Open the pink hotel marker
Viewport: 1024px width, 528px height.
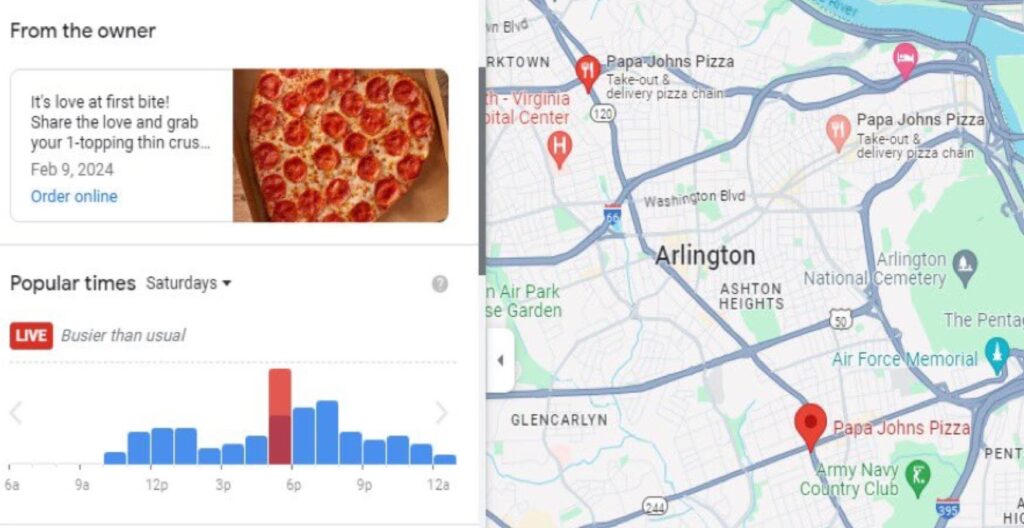point(905,57)
